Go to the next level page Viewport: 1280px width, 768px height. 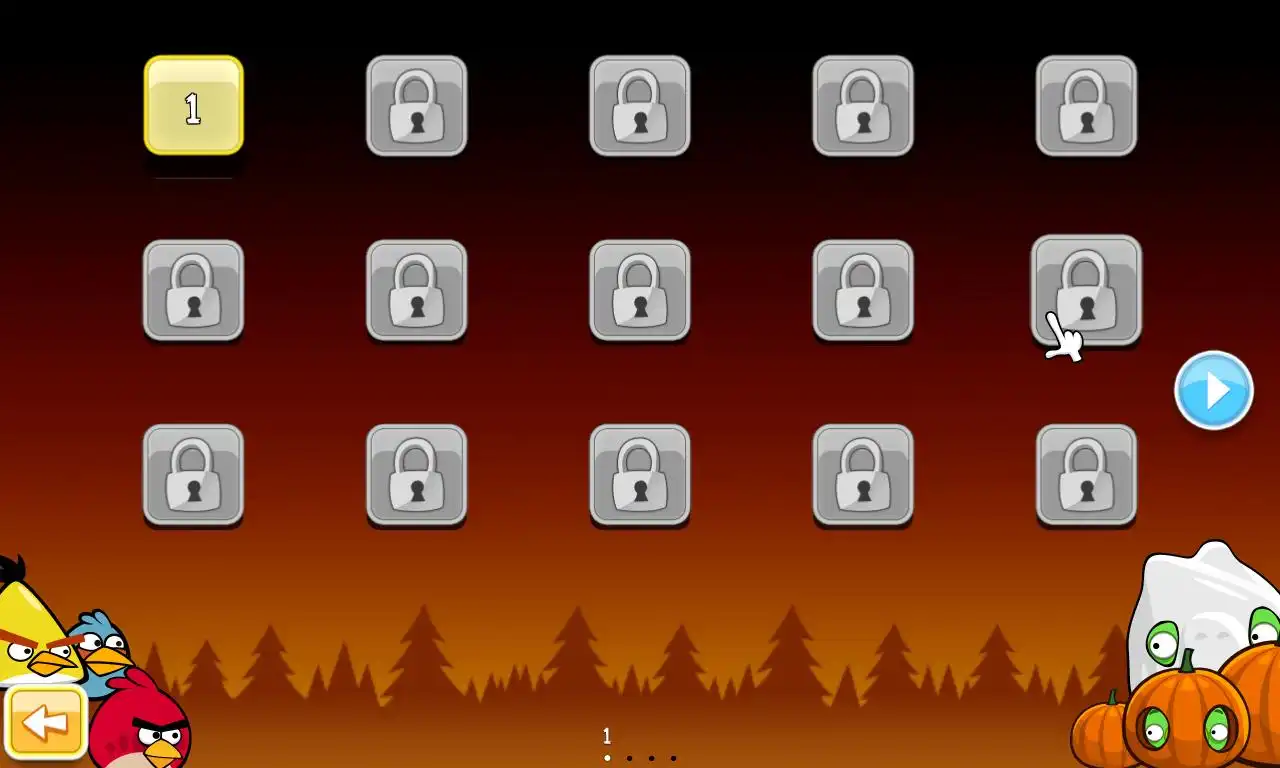click(x=1213, y=390)
